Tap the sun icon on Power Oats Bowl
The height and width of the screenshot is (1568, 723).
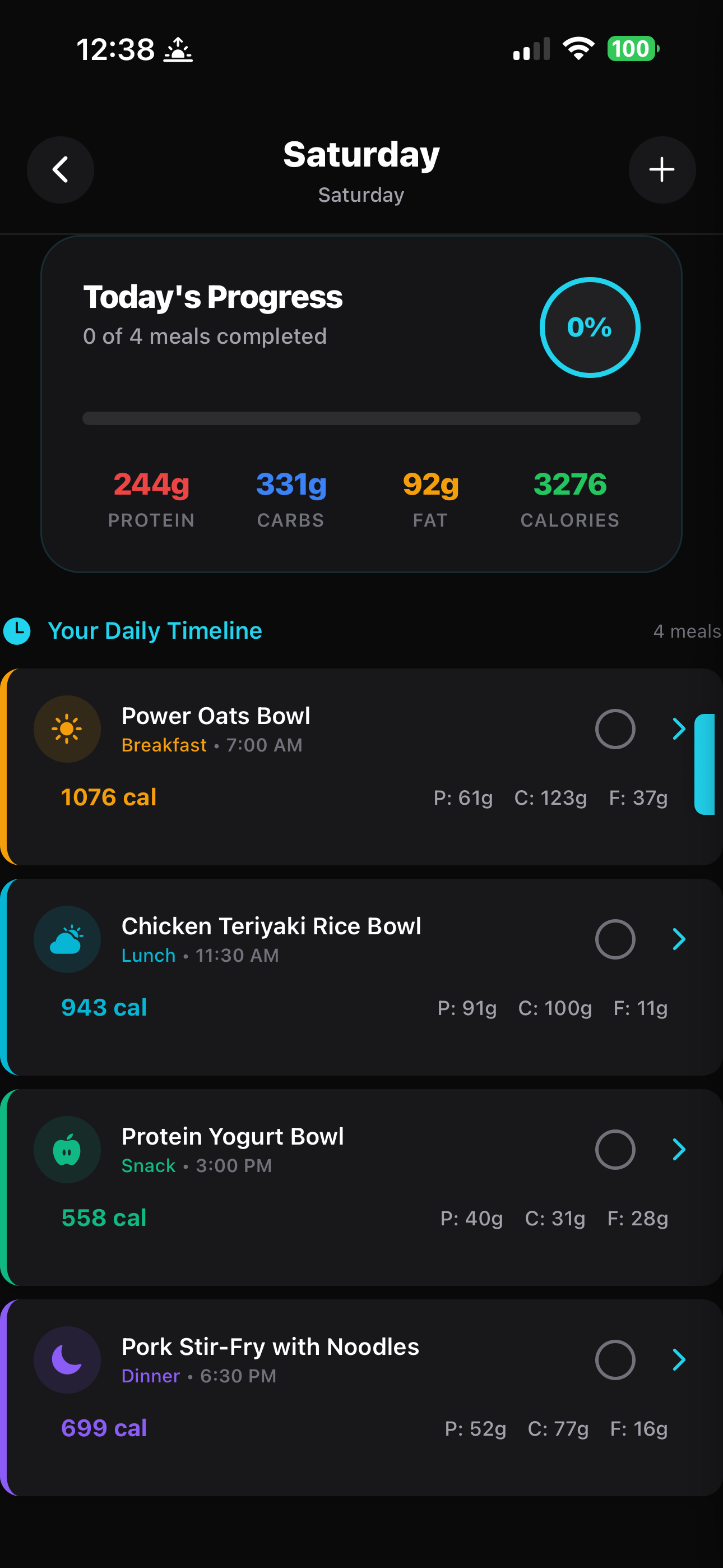point(68,728)
